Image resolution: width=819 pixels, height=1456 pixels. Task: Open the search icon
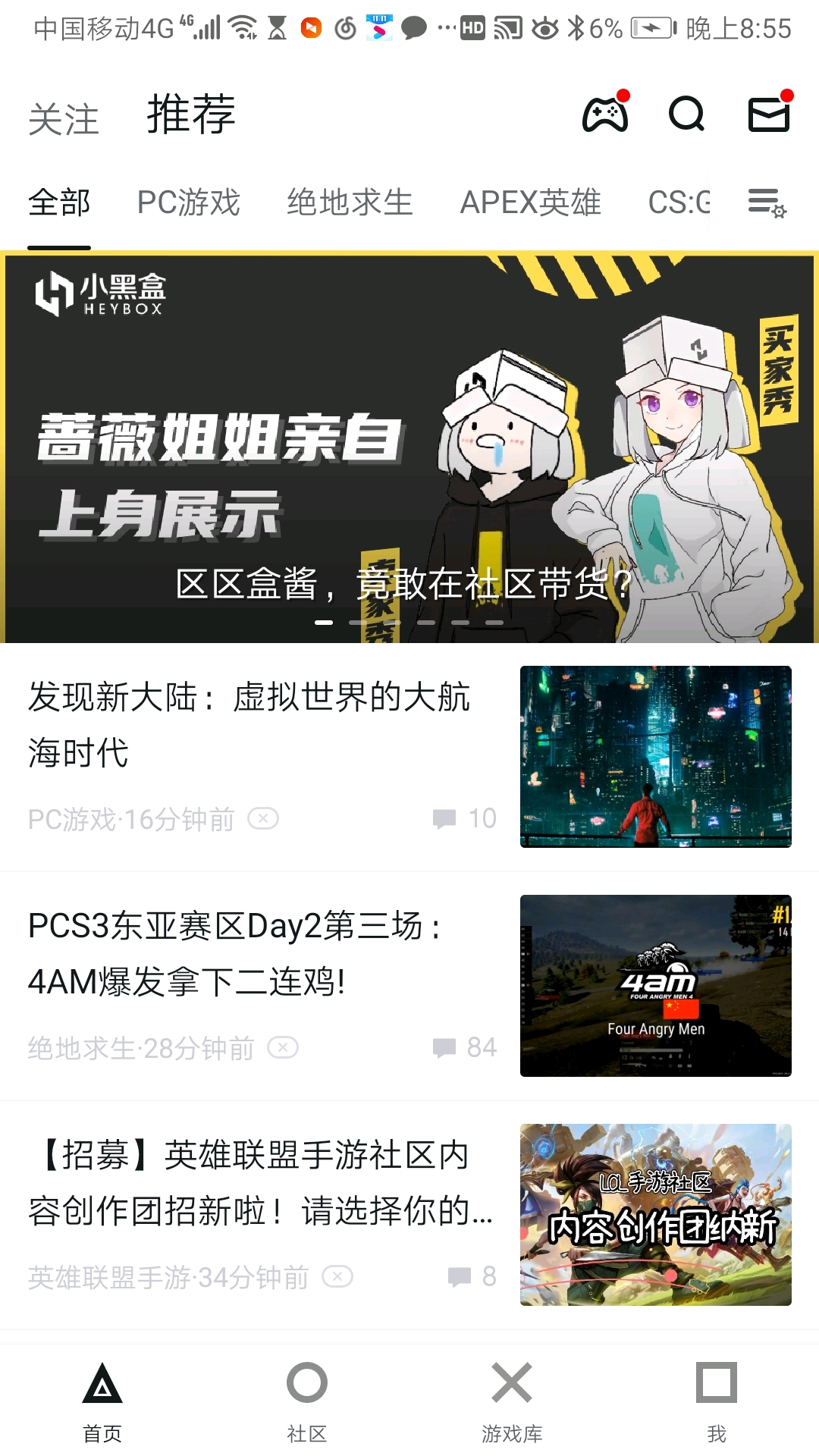[x=686, y=115]
